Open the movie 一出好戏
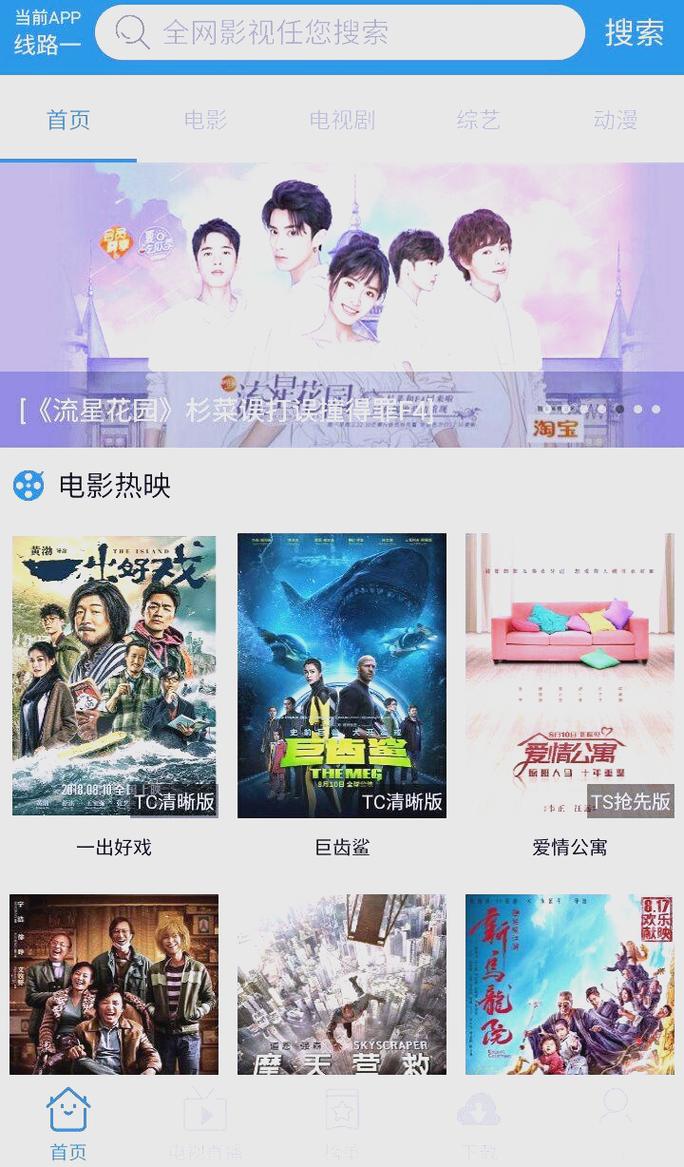 114,676
